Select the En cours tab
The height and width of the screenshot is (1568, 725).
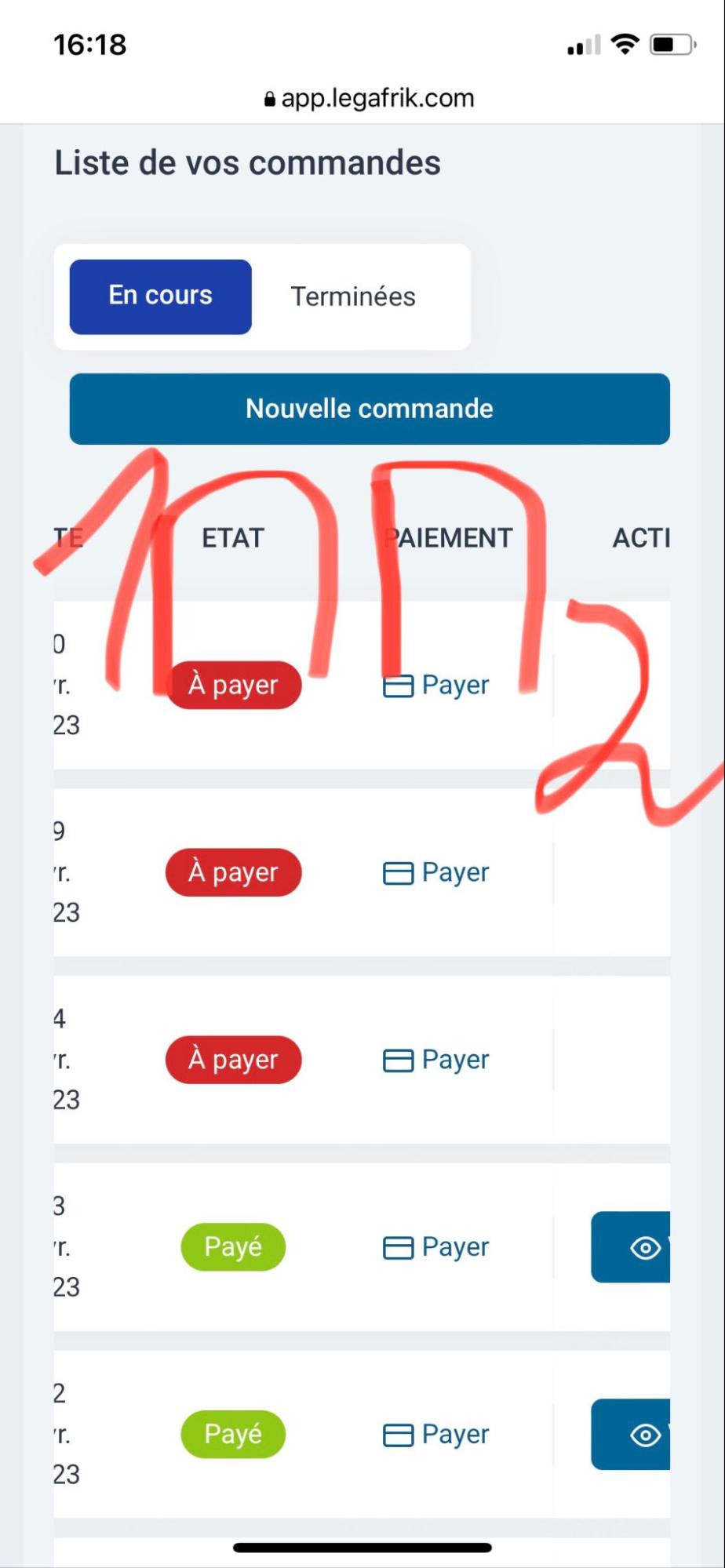tap(161, 297)
